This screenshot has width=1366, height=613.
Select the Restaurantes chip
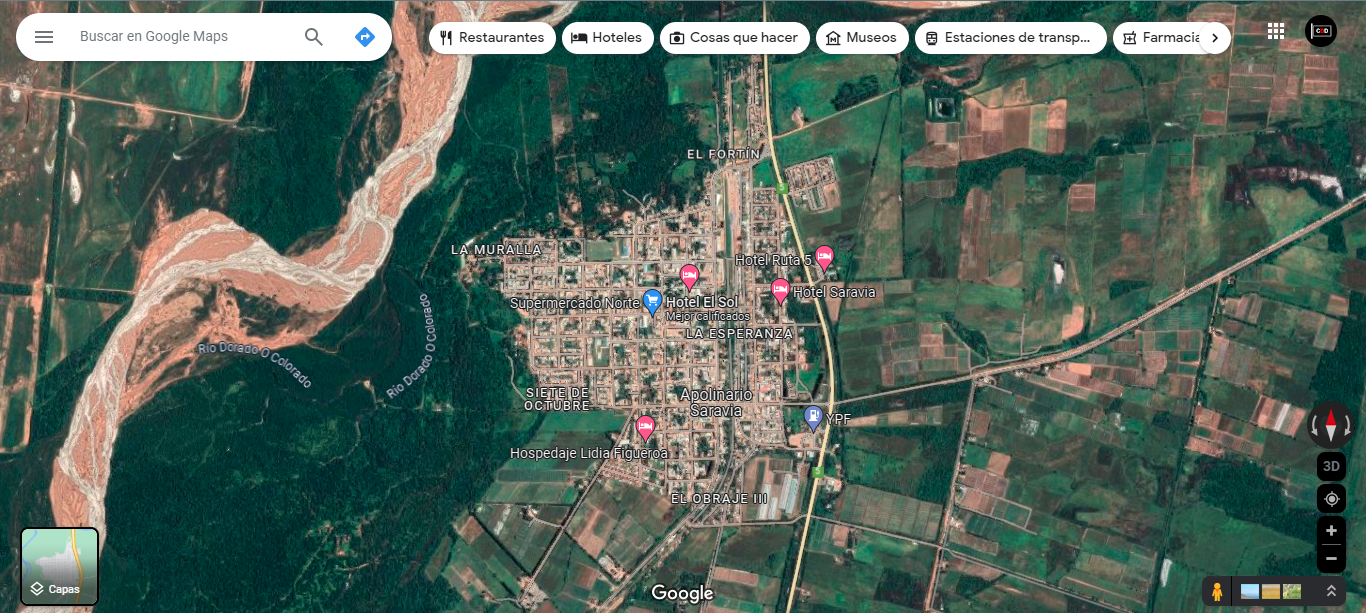pos(492,38)
